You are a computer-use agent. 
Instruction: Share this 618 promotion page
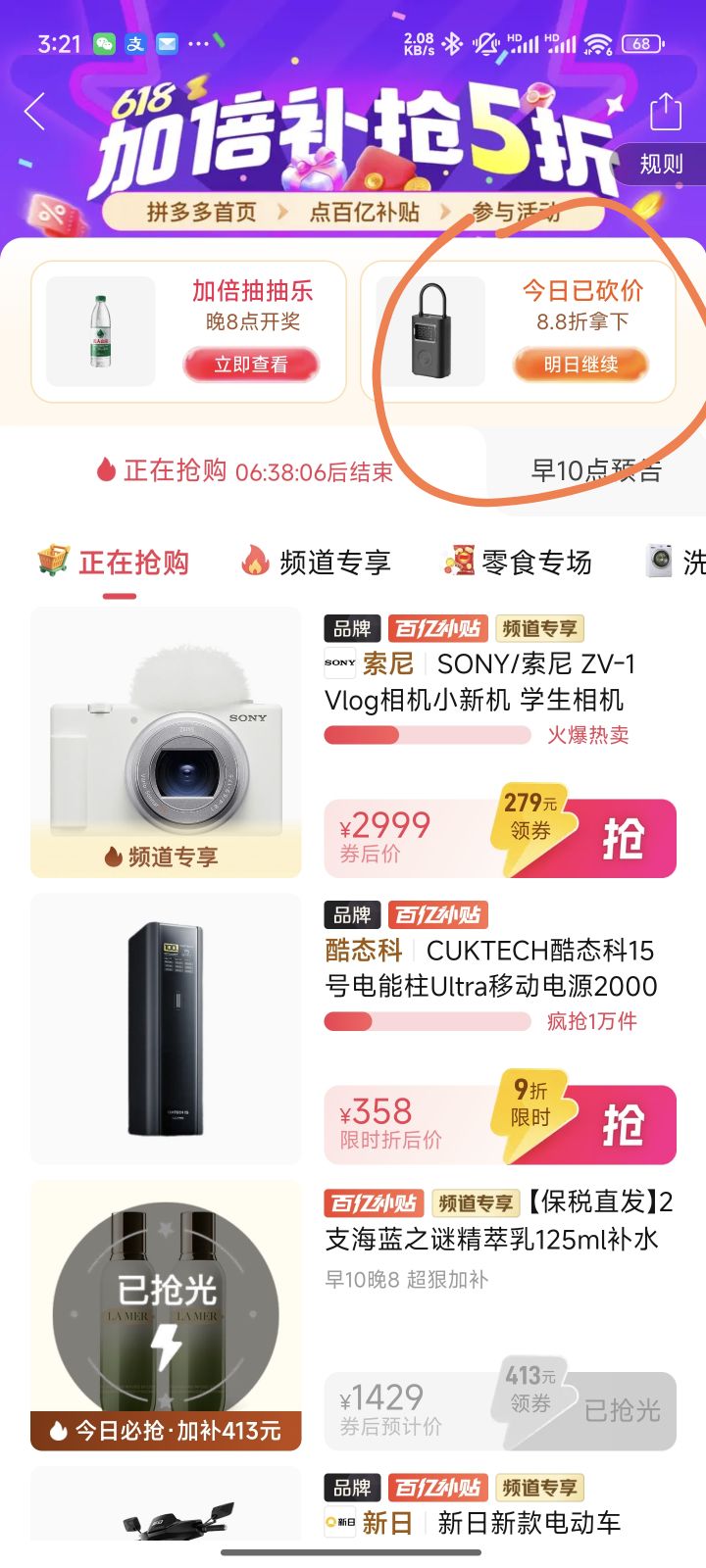tap(666, 112)
